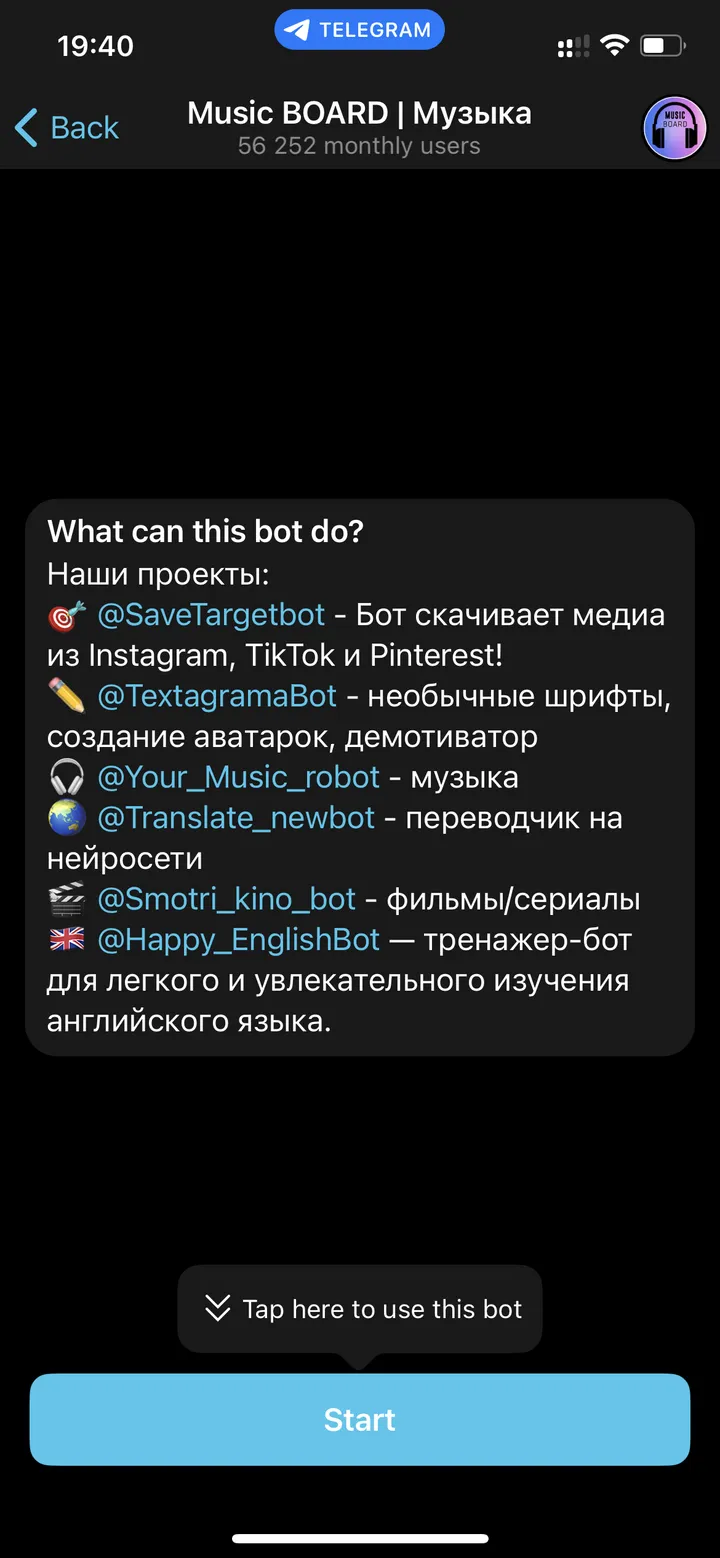Tap the battery level indicator
The width and height of the screenshot is (720, 1558).
[x=660, y=44]
